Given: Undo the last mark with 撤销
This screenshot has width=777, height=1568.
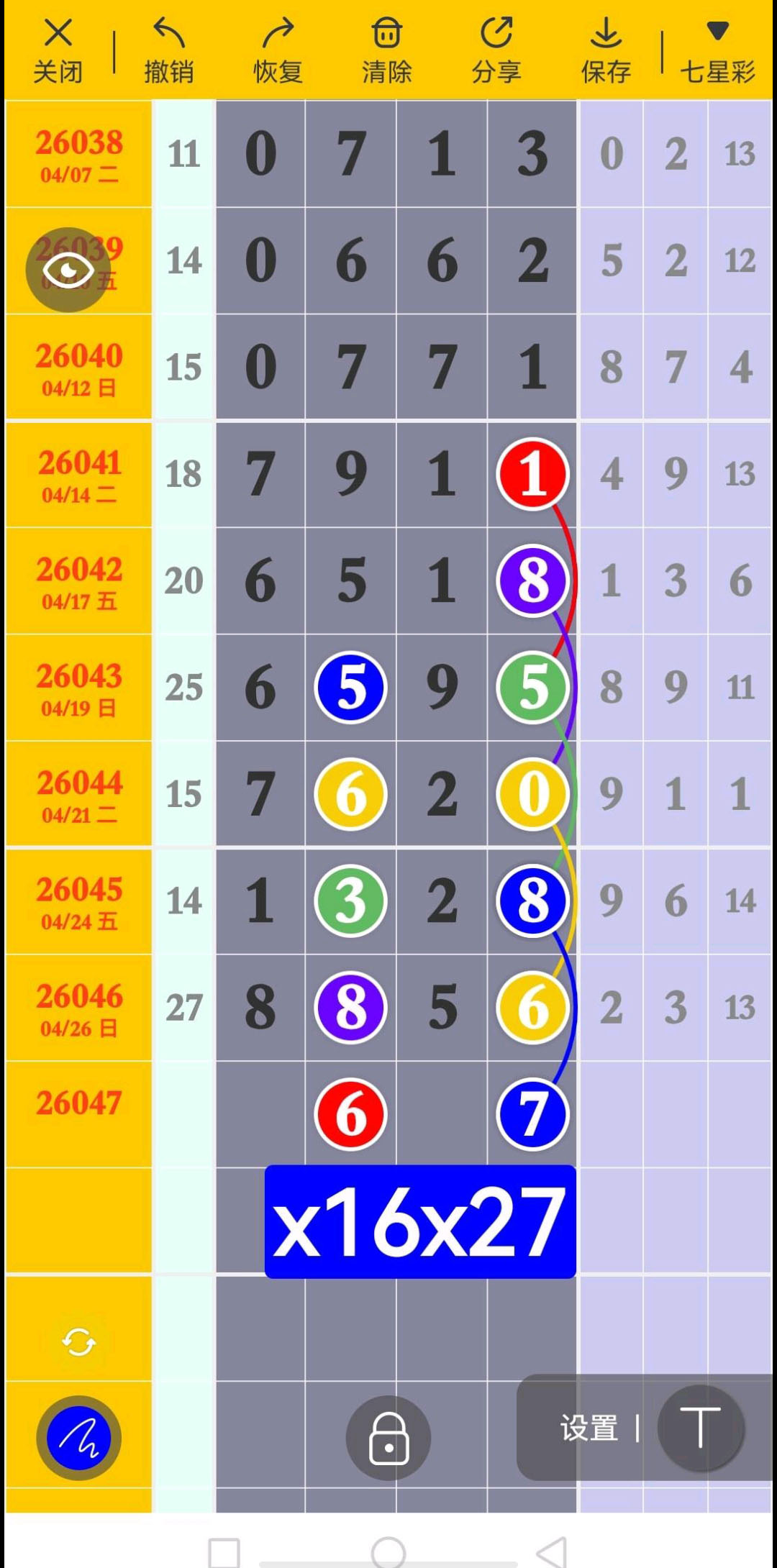Looking at the screenshot, I should tap(168, 52).
